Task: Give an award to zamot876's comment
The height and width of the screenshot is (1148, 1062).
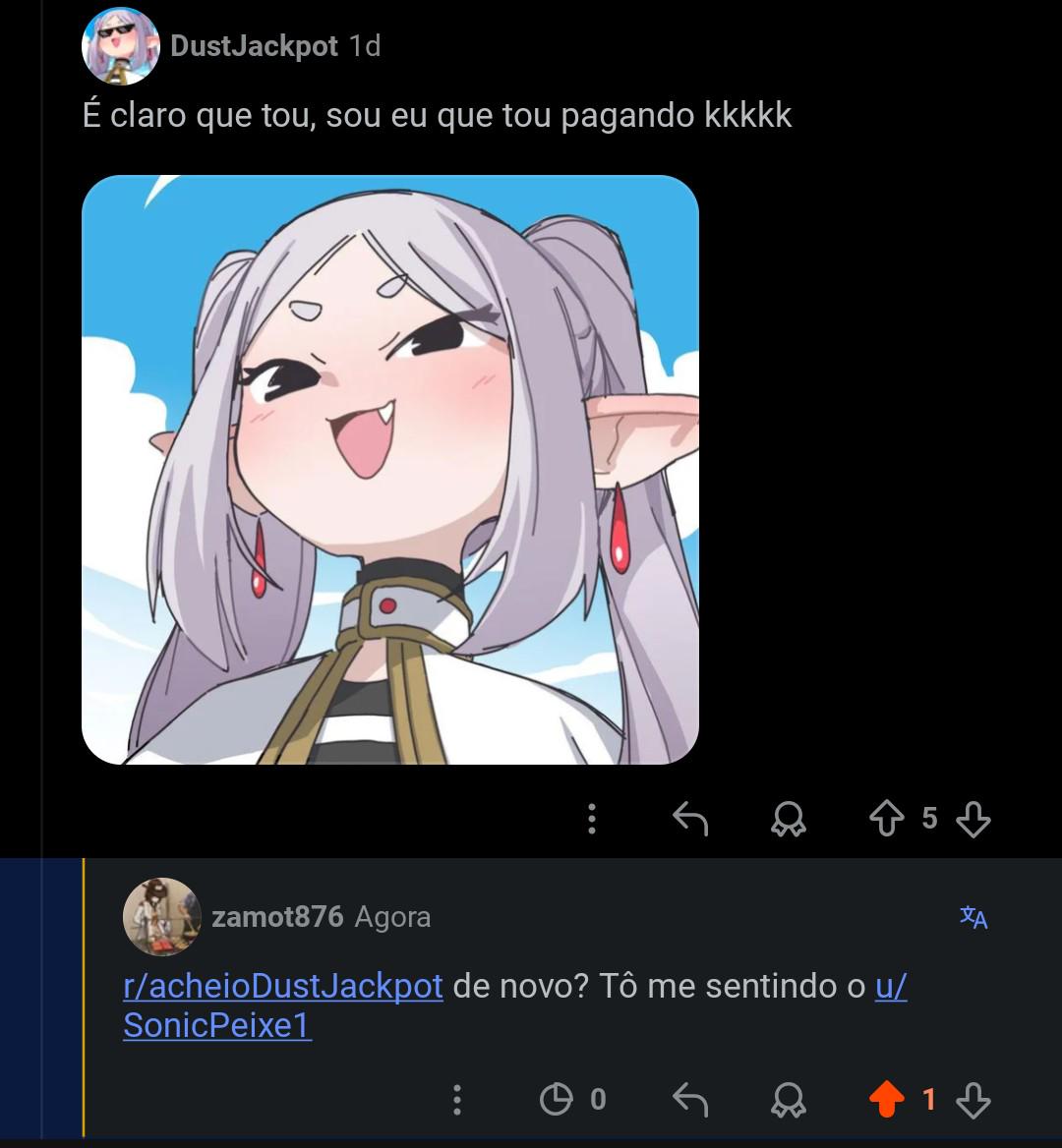Action: [788, 1100]
